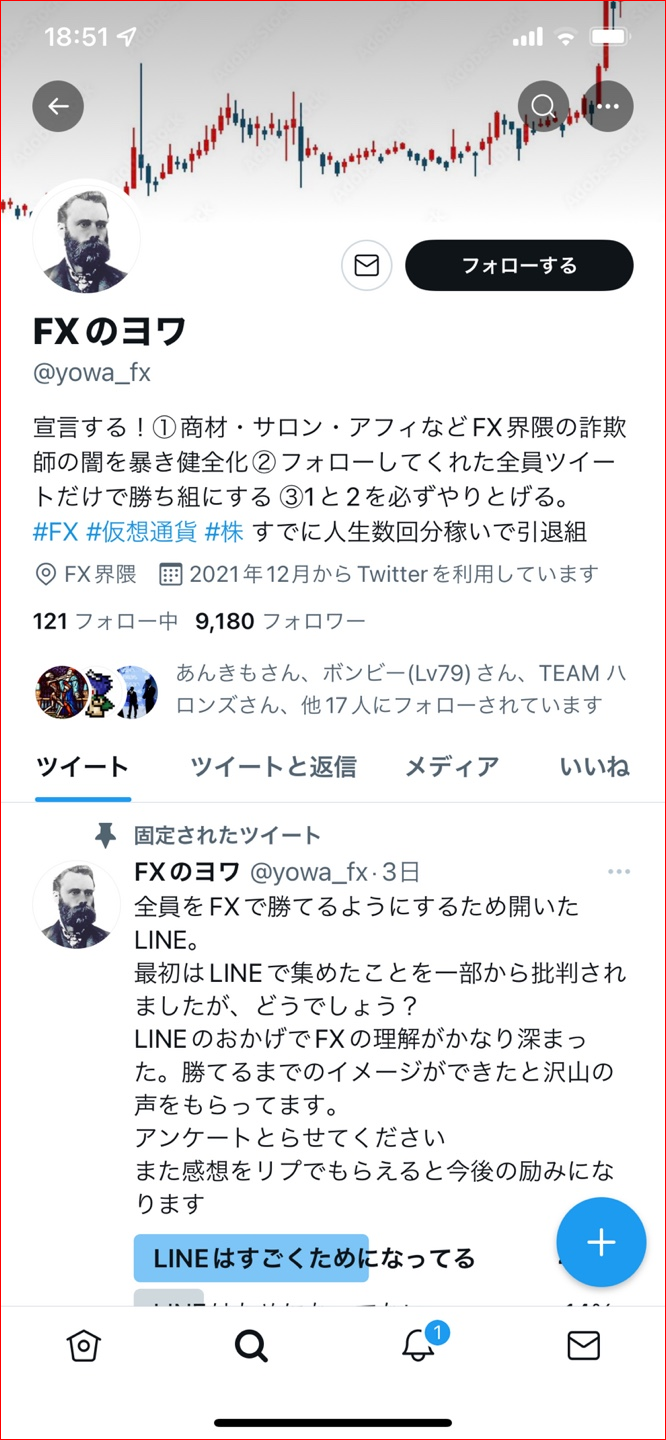Screen dimensions: 666x1440
Task: Compose a new tweet
Action: [x=600, y=1242]
